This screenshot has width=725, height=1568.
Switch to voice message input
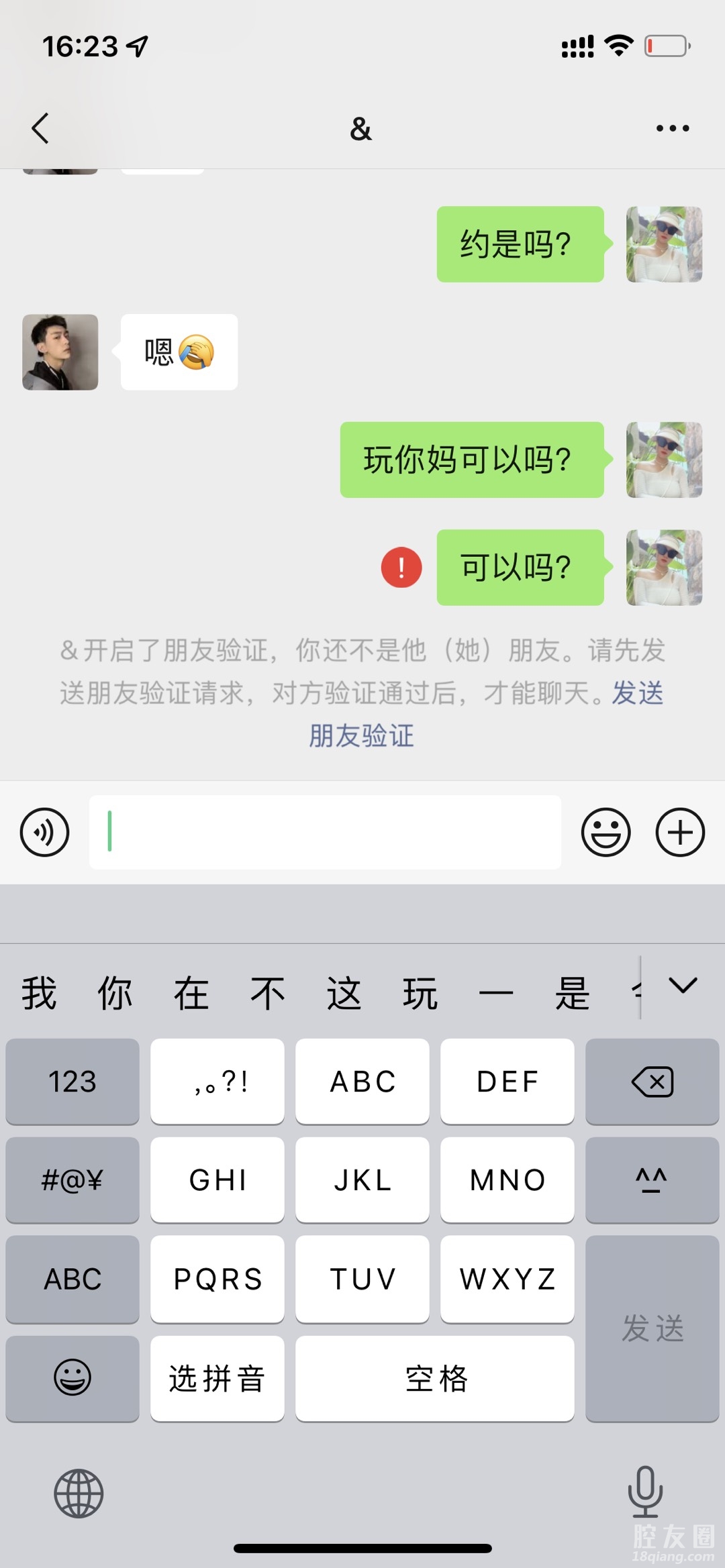(44, 833)
